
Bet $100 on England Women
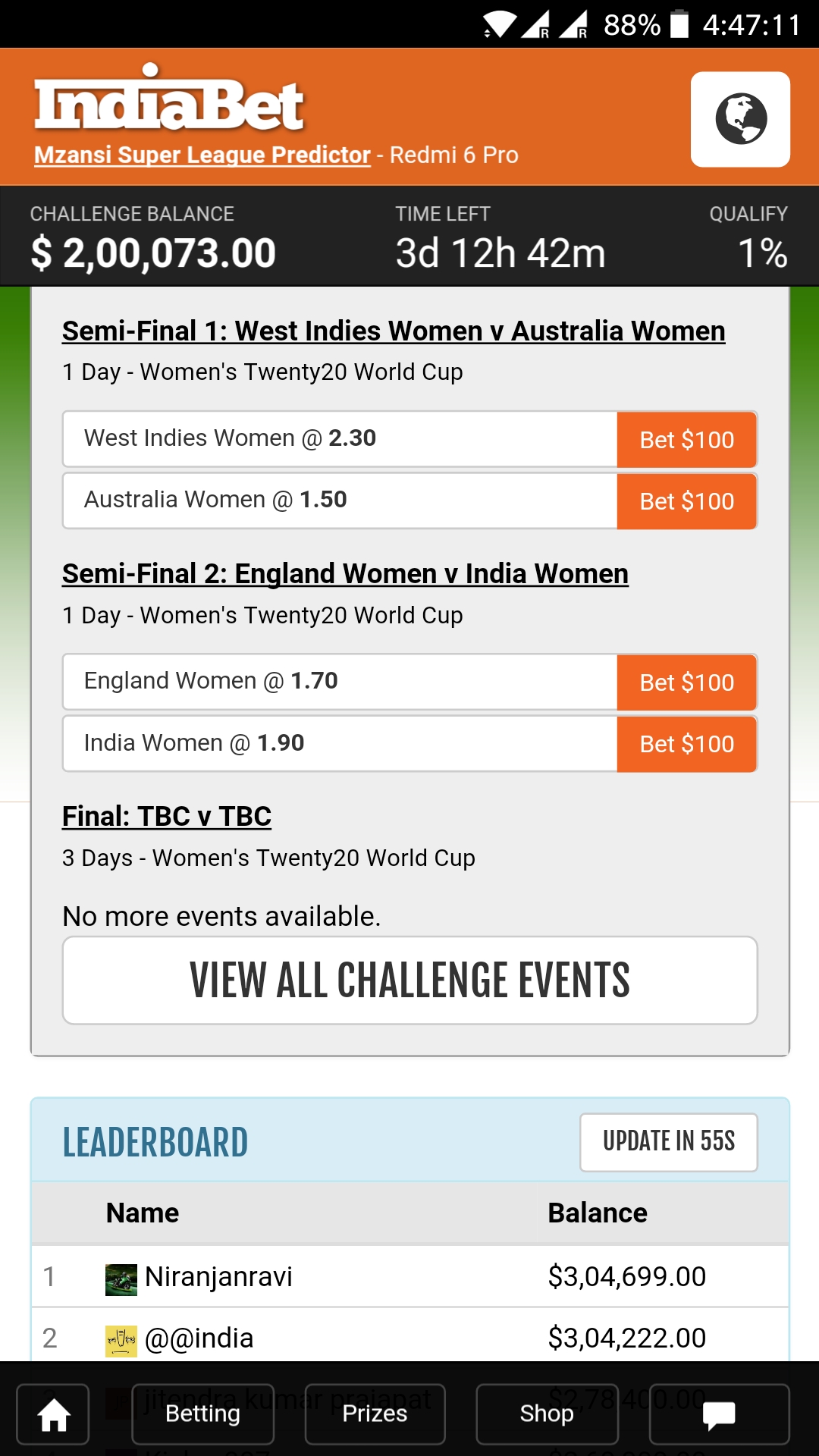point(686,682)
